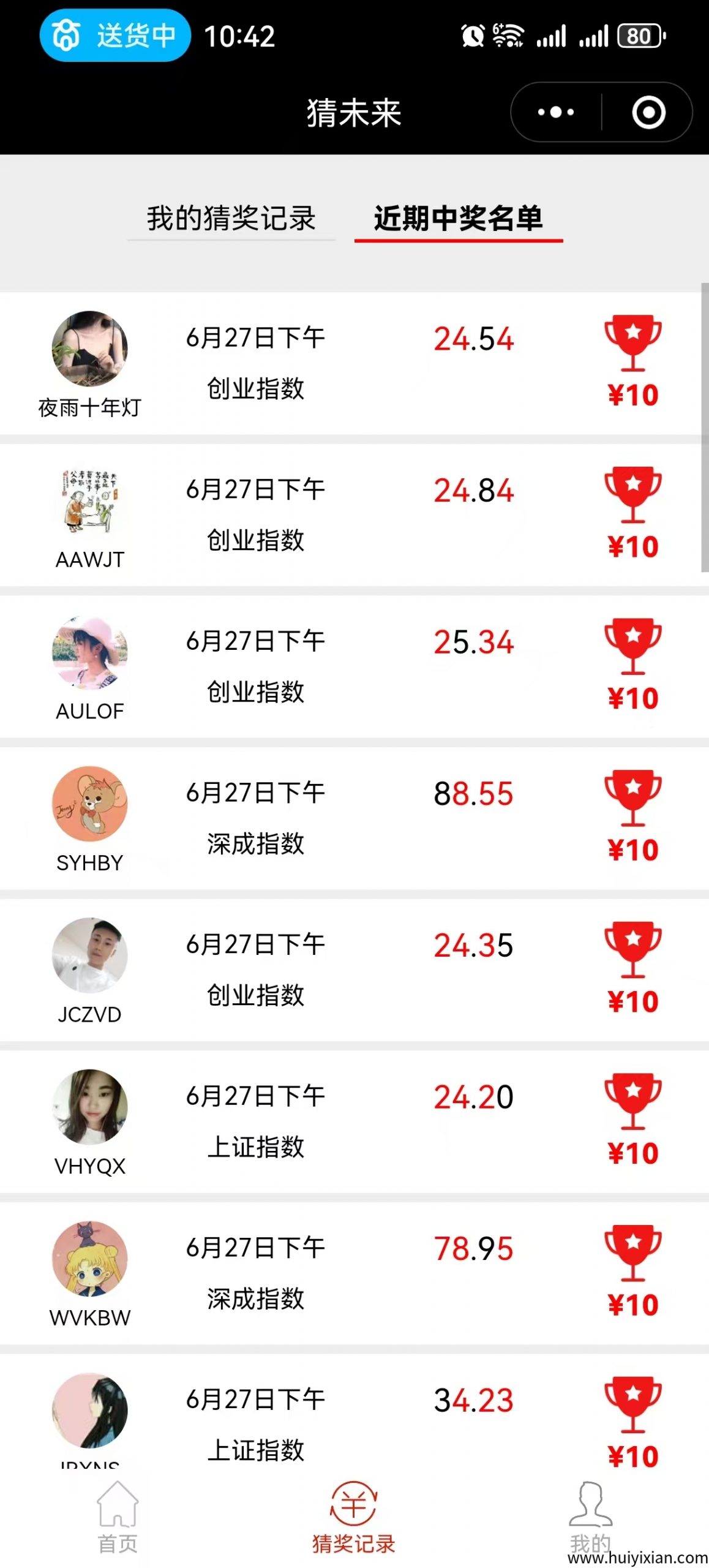Select the 近期中奖名单 tab
Screen dimensions: 709x1568
point(459,219)
